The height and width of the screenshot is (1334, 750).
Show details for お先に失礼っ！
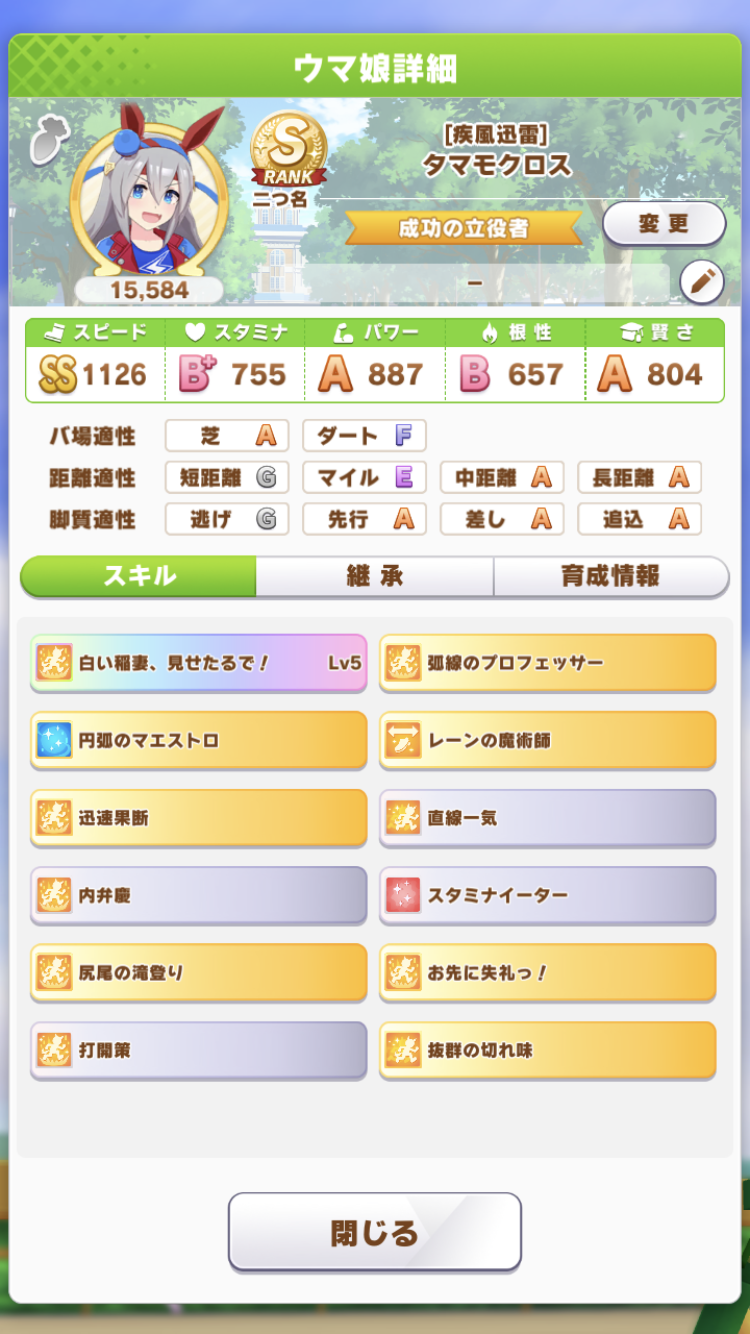pyautogui.click(x=547, y=973)
